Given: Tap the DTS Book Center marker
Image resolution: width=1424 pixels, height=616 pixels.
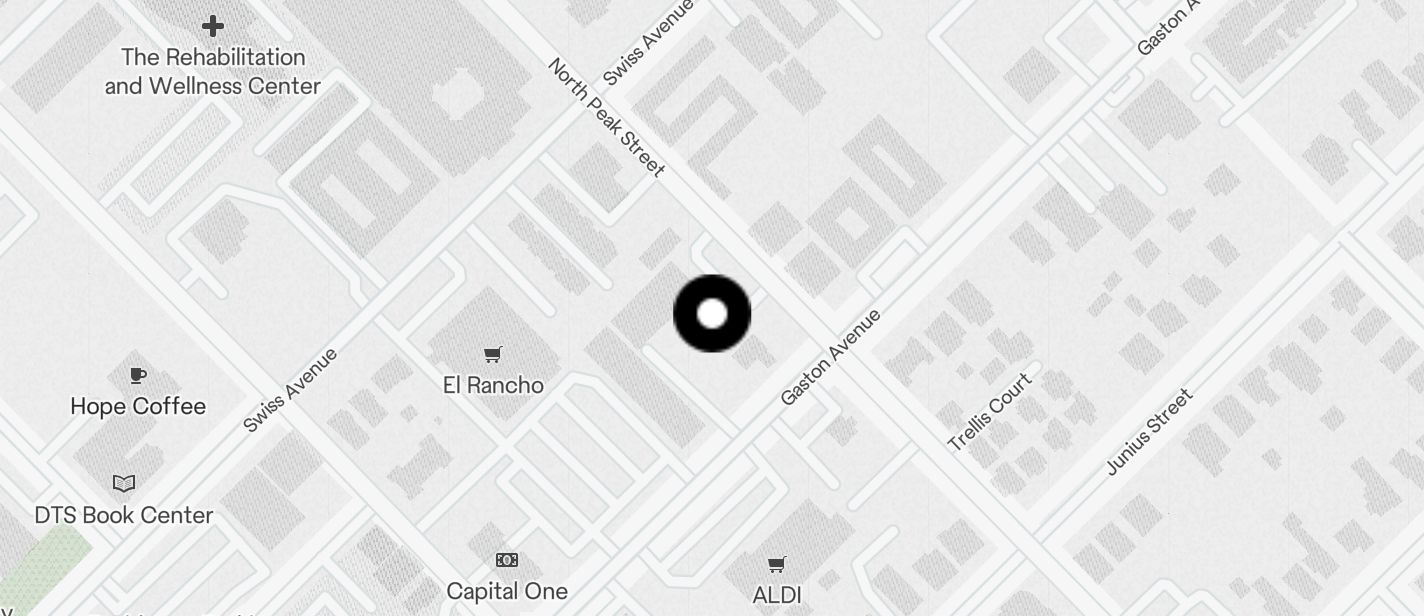Looking at the screenshot, I should [x=124, y=484].
